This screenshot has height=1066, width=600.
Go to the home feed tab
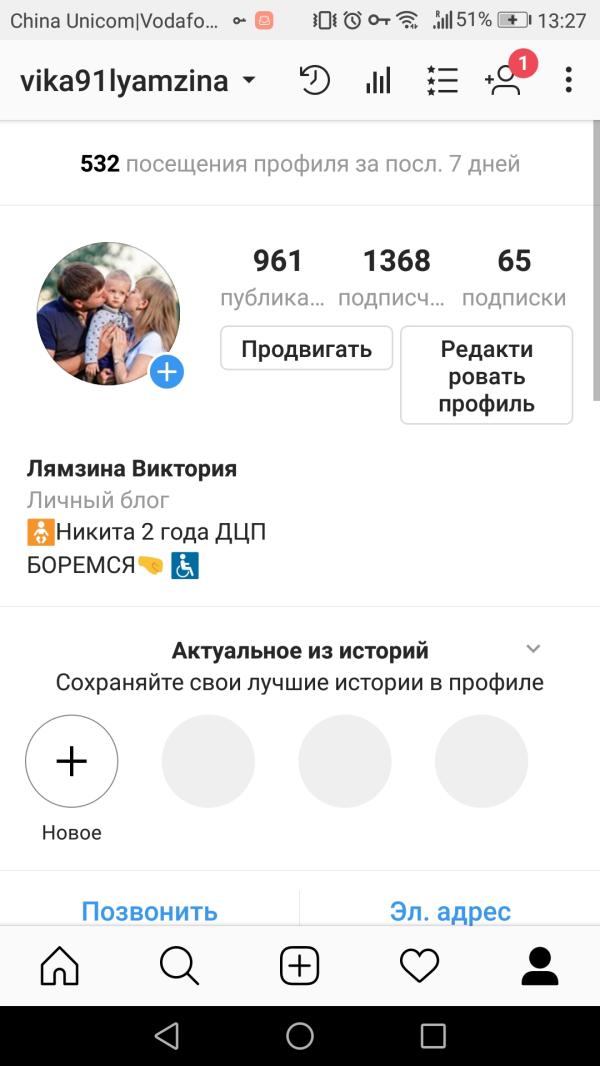59,966
